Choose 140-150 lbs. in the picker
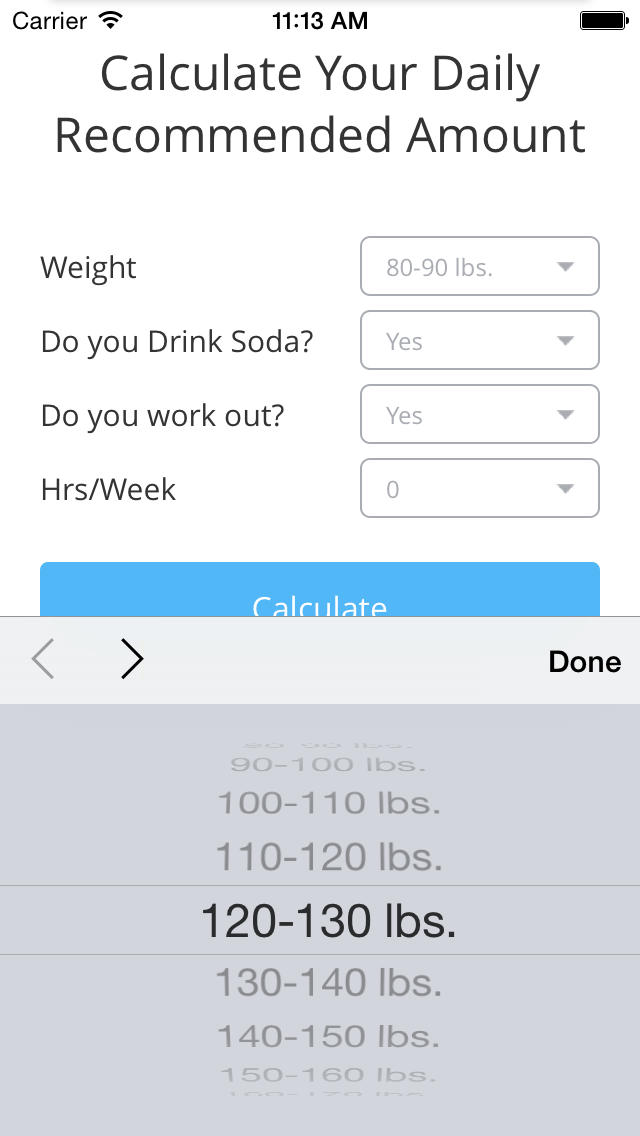This screenshot has width=640, height=1136. click(x=329, y=1036)
